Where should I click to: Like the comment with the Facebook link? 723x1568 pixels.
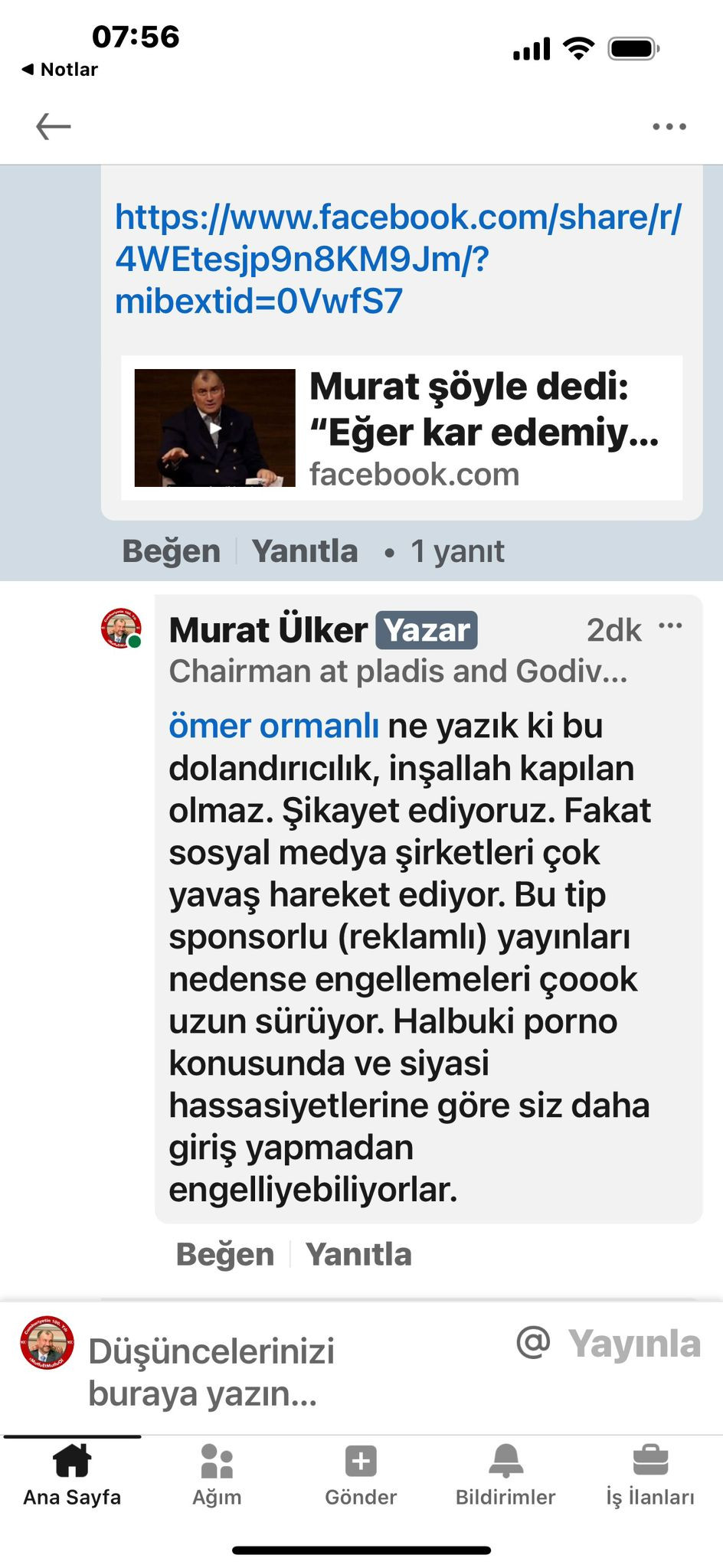click(x=171, y=551)
